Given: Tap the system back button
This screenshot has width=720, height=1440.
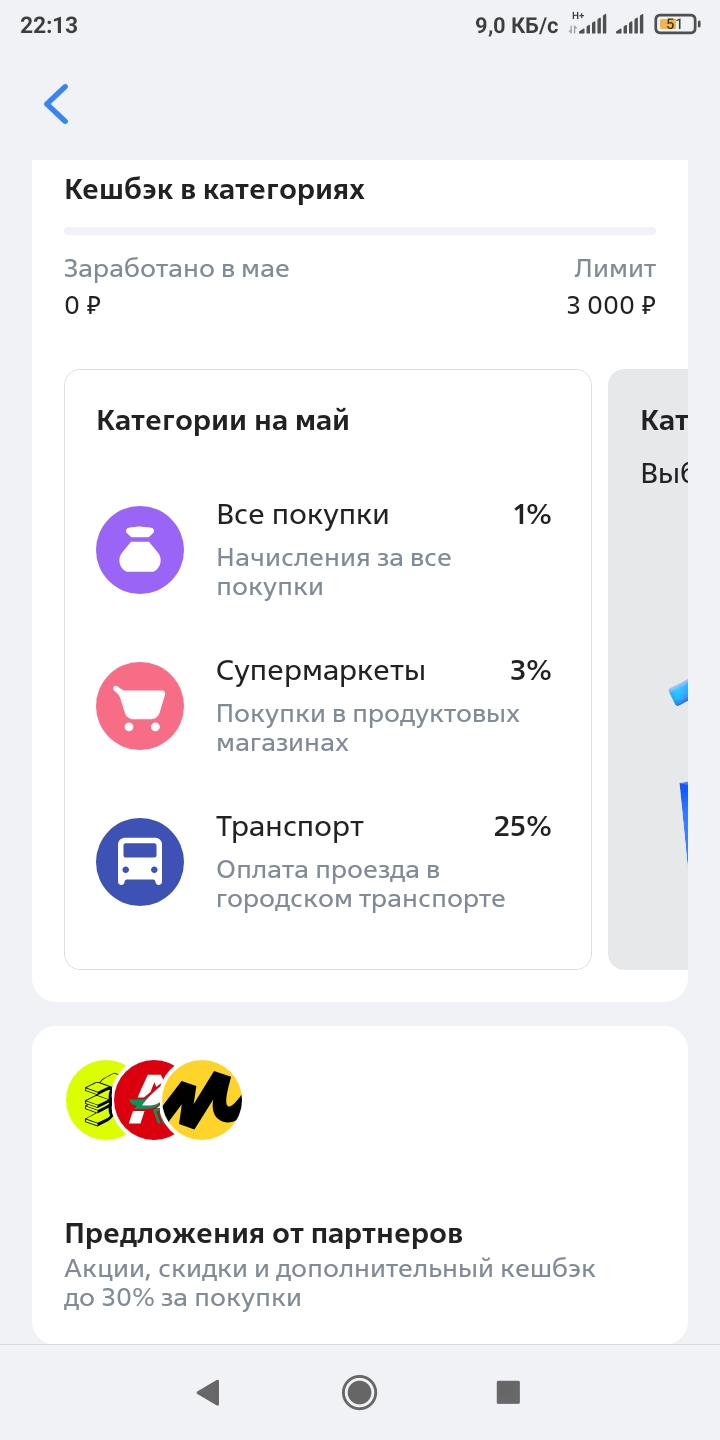Looking at the screenshot, I should (x=208, y=1392).
